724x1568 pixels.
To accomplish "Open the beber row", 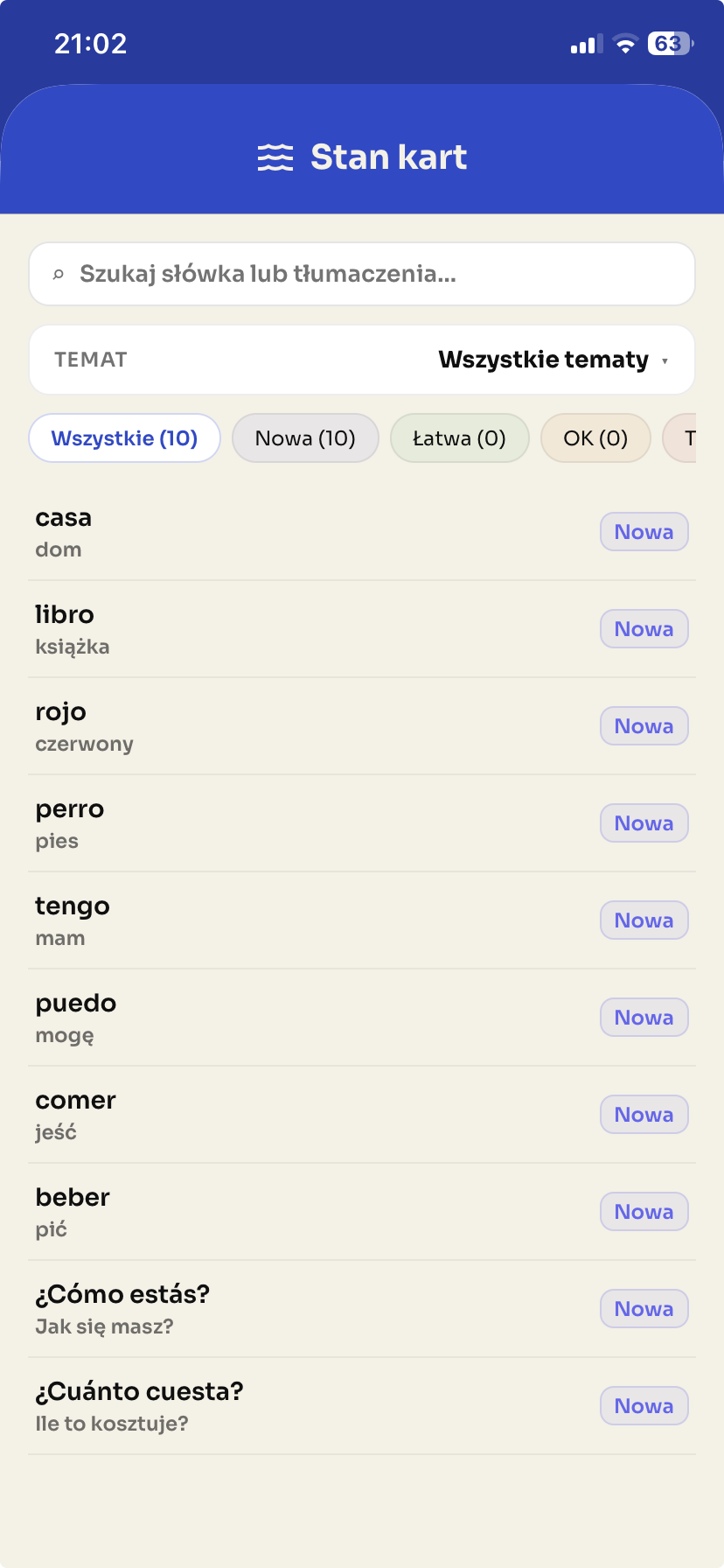I will pos(362,1212).
